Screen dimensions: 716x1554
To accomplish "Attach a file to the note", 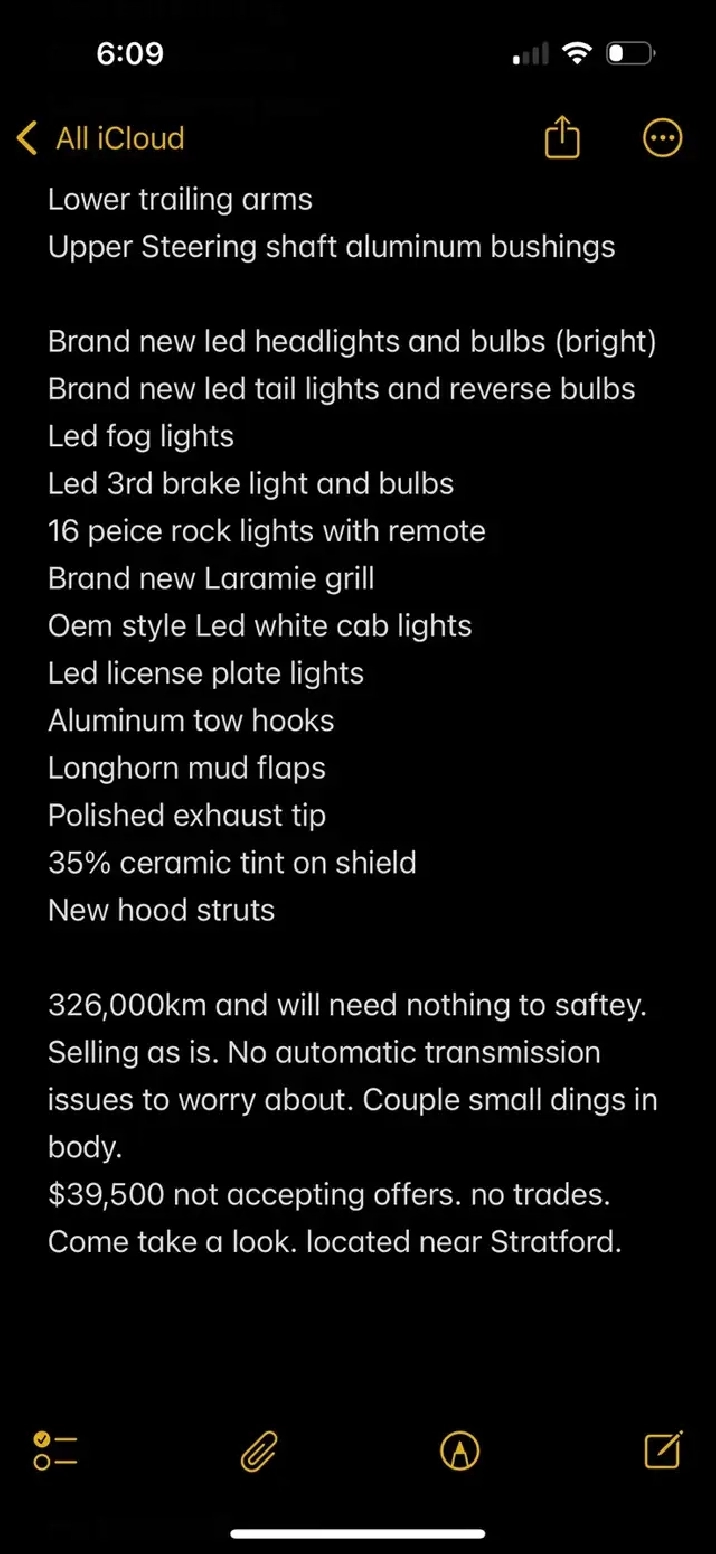I will (259, 1450).
